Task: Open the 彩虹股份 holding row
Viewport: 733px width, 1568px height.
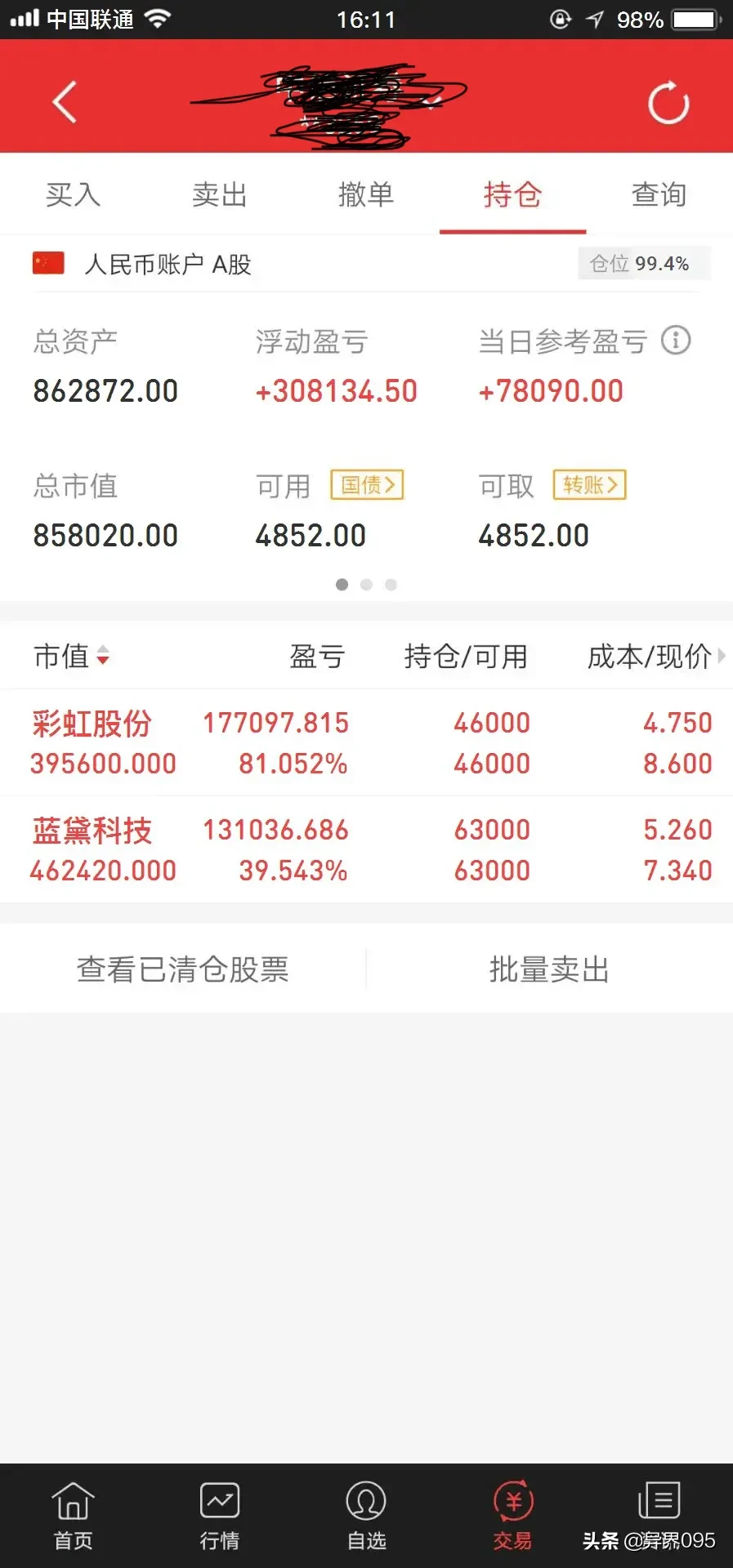Action: [366, 743]
